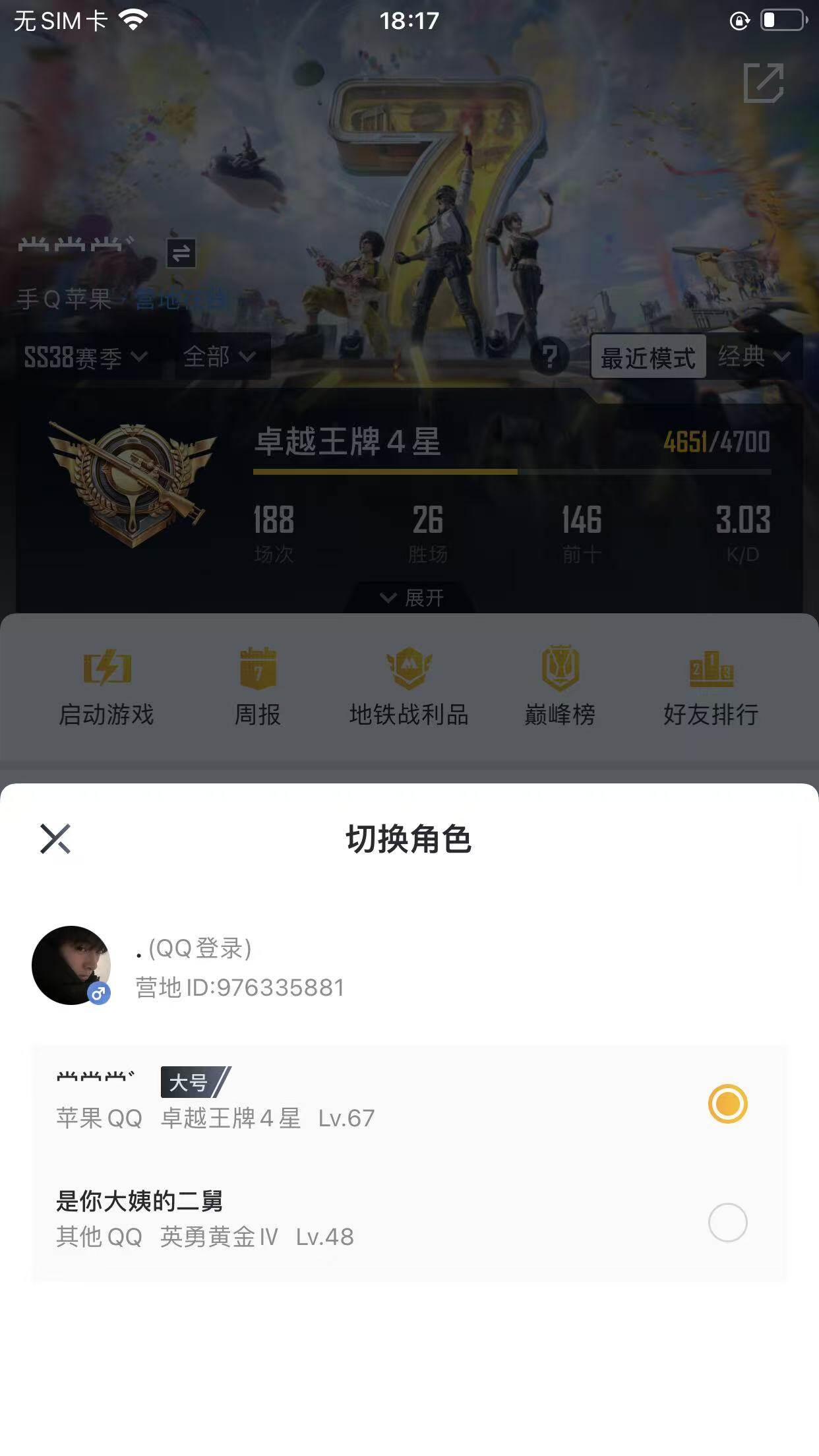This screenshot has width=819, height=1456.
Task: Open the 全部 mode filter dropdown
Action: 219,357
